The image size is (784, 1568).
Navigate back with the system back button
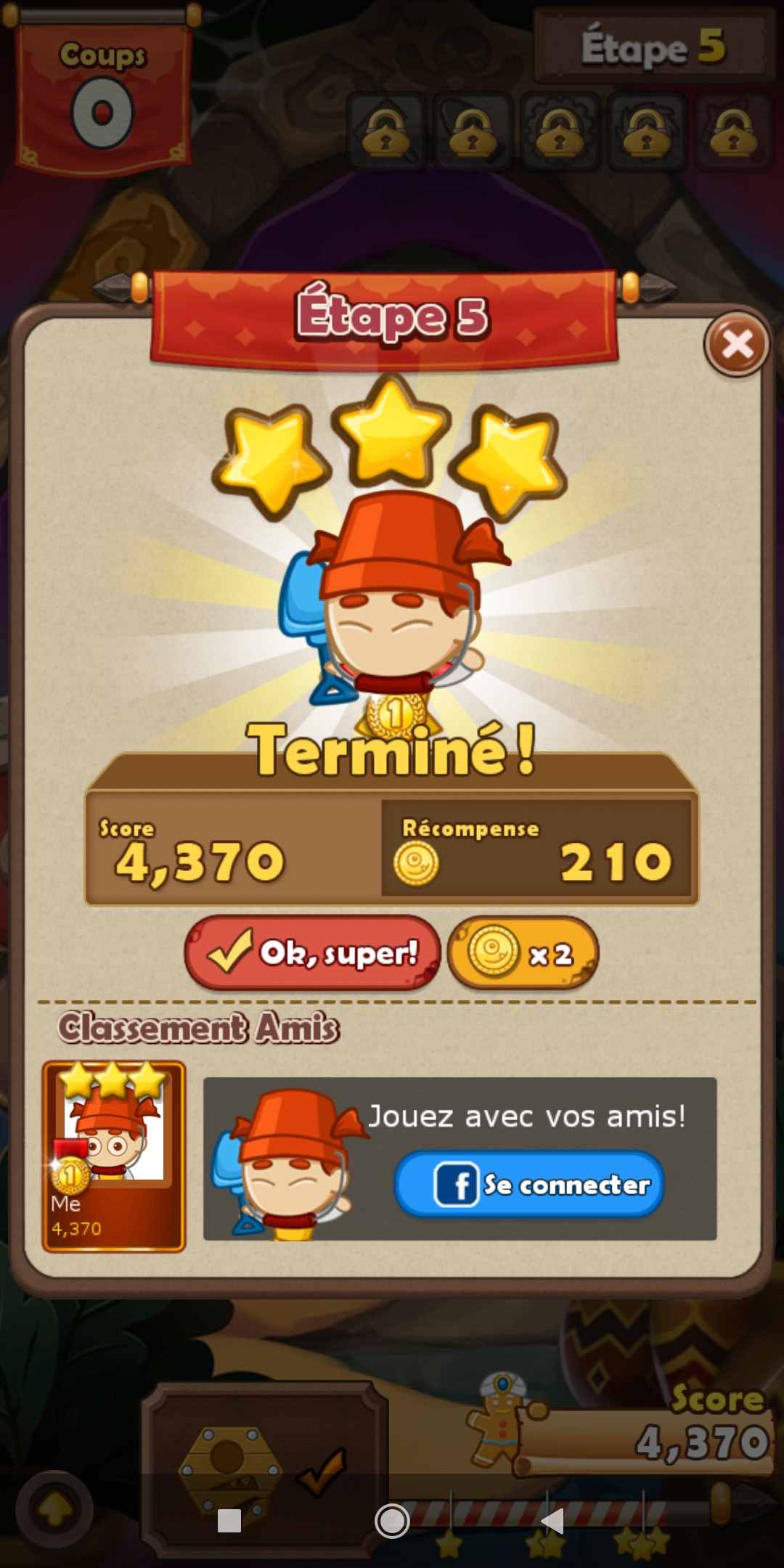click(553, 1521)
